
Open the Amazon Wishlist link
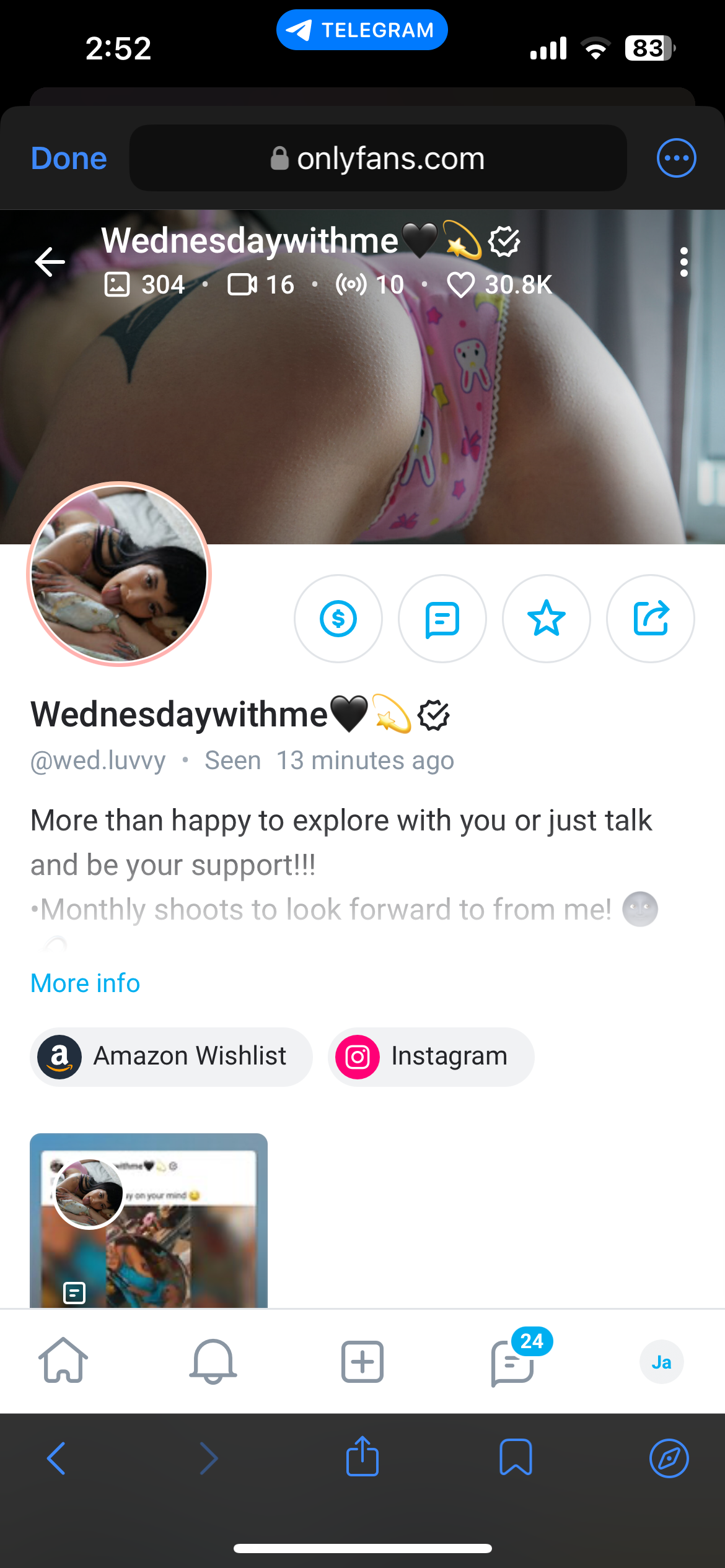(x=171, y=1056)
